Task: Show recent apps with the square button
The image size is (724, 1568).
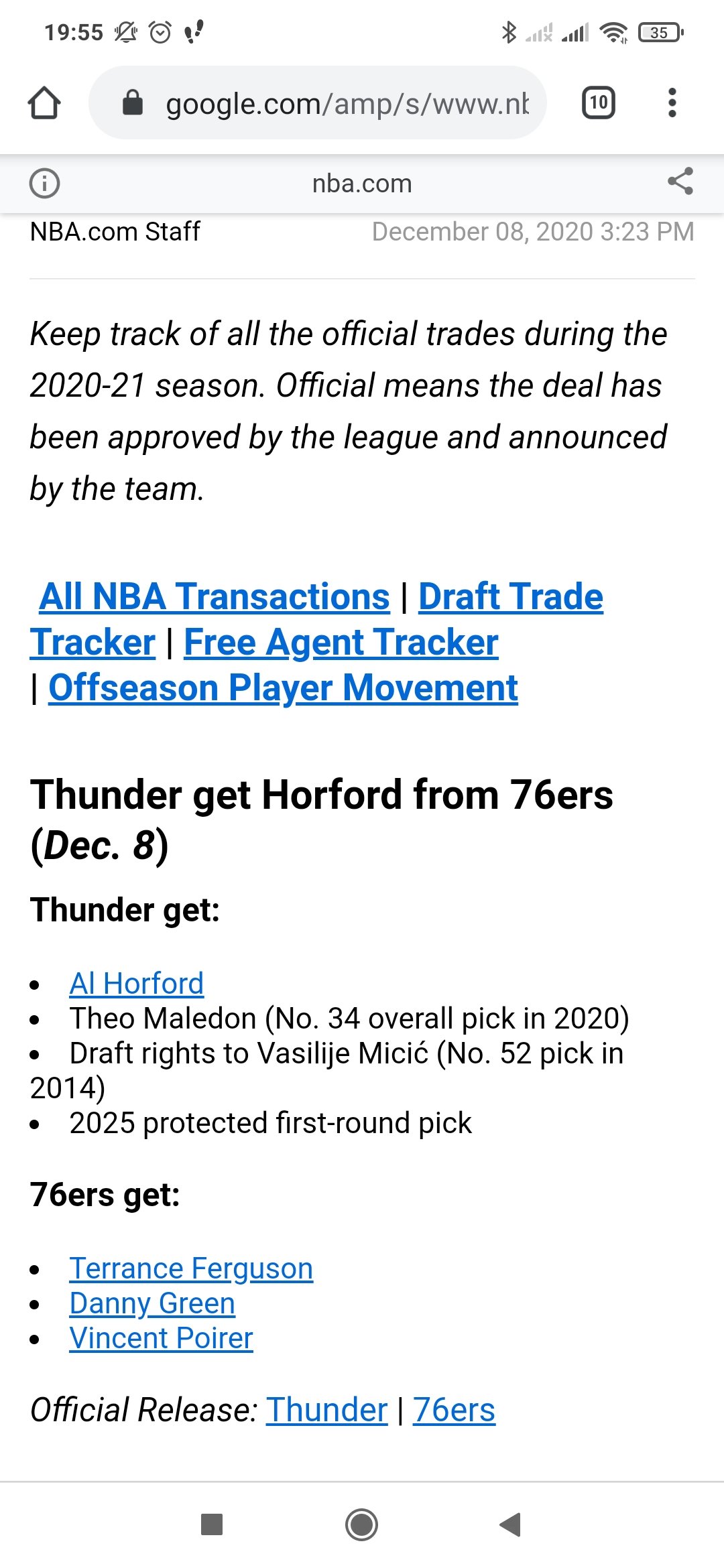Action: click(x=212, y=1524)
